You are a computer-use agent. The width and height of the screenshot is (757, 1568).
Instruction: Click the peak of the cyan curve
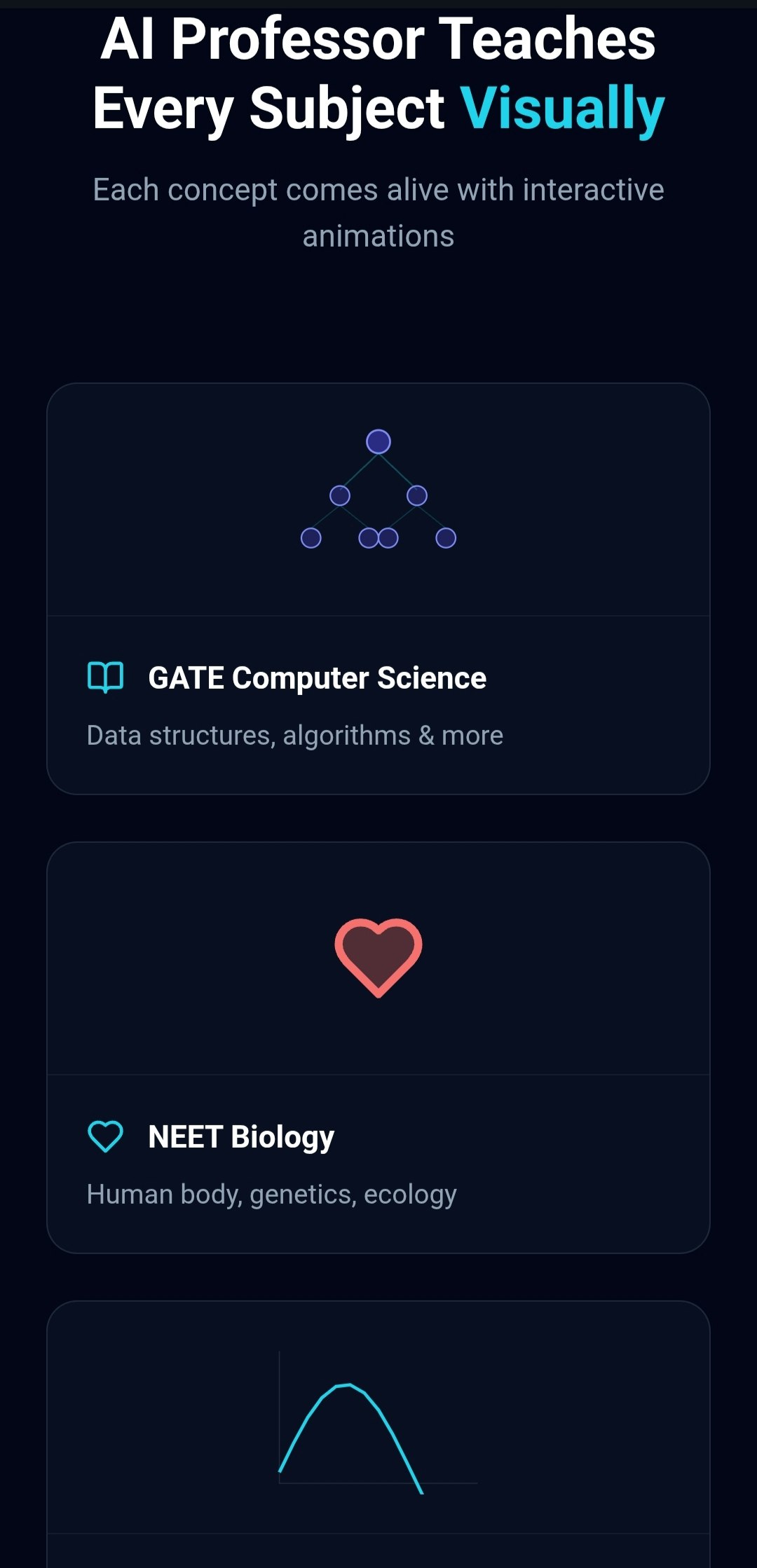pyautogui.click(x=347, y=1384)
